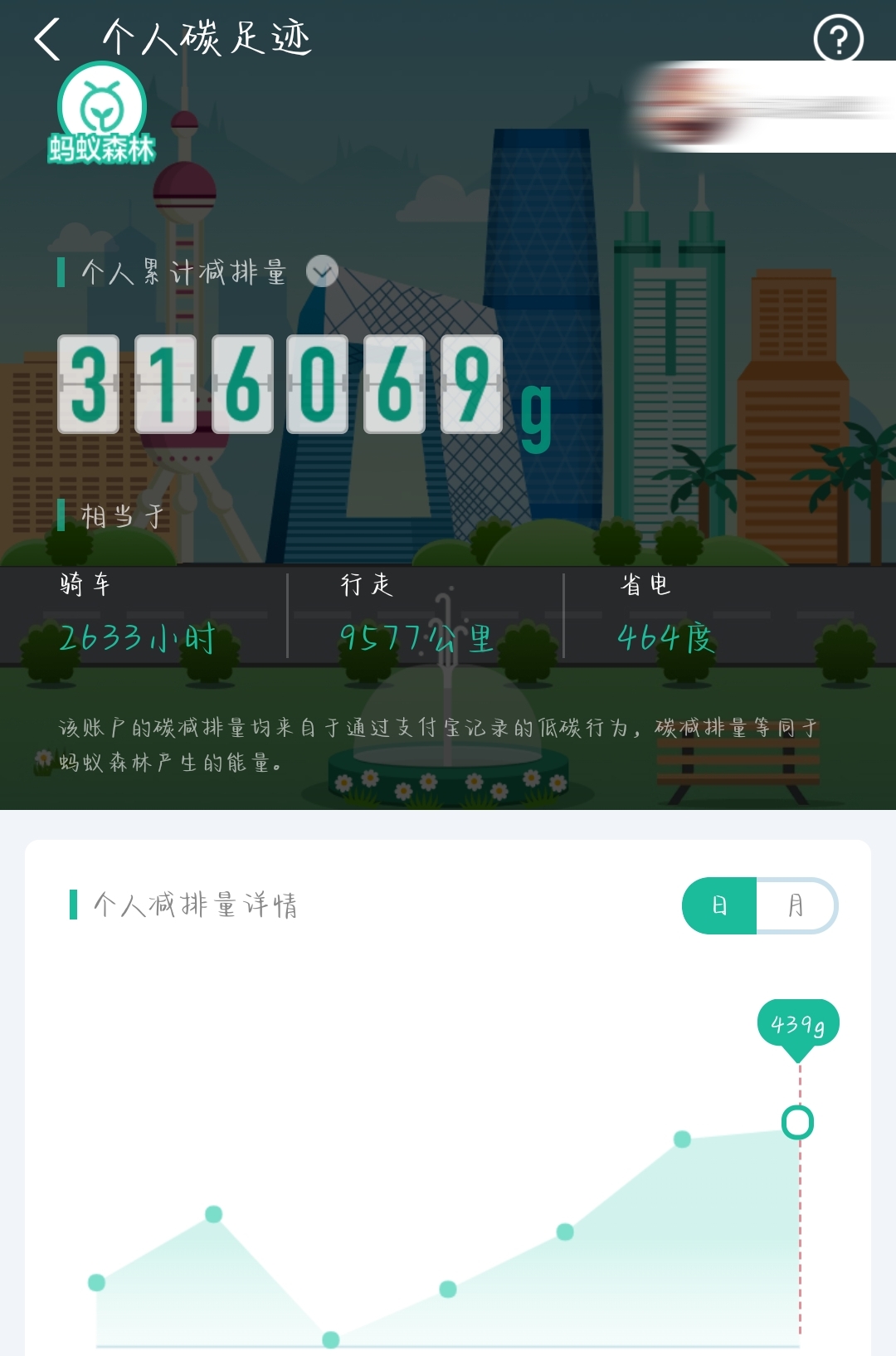Open the help question mark icon
896x1356 pixels.
tap(838, 39)
